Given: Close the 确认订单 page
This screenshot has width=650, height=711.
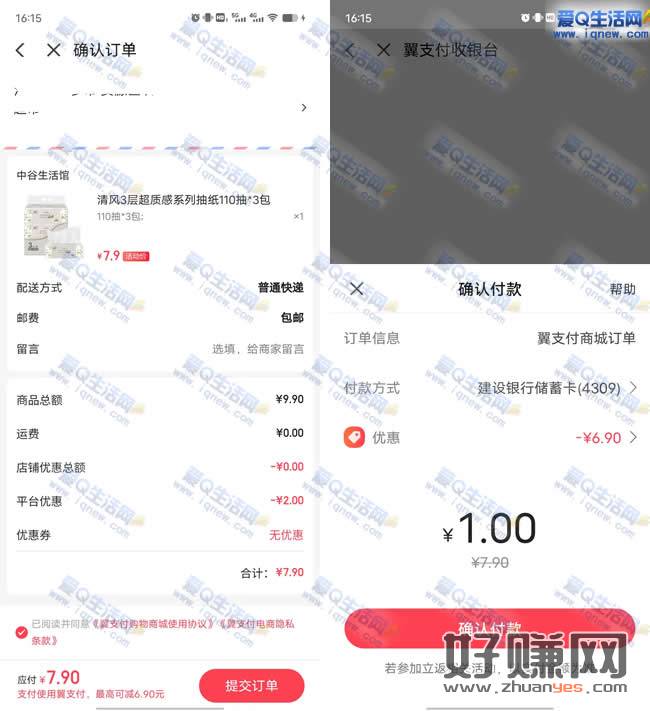Looking at the screenshot, I should coord(54,50).
